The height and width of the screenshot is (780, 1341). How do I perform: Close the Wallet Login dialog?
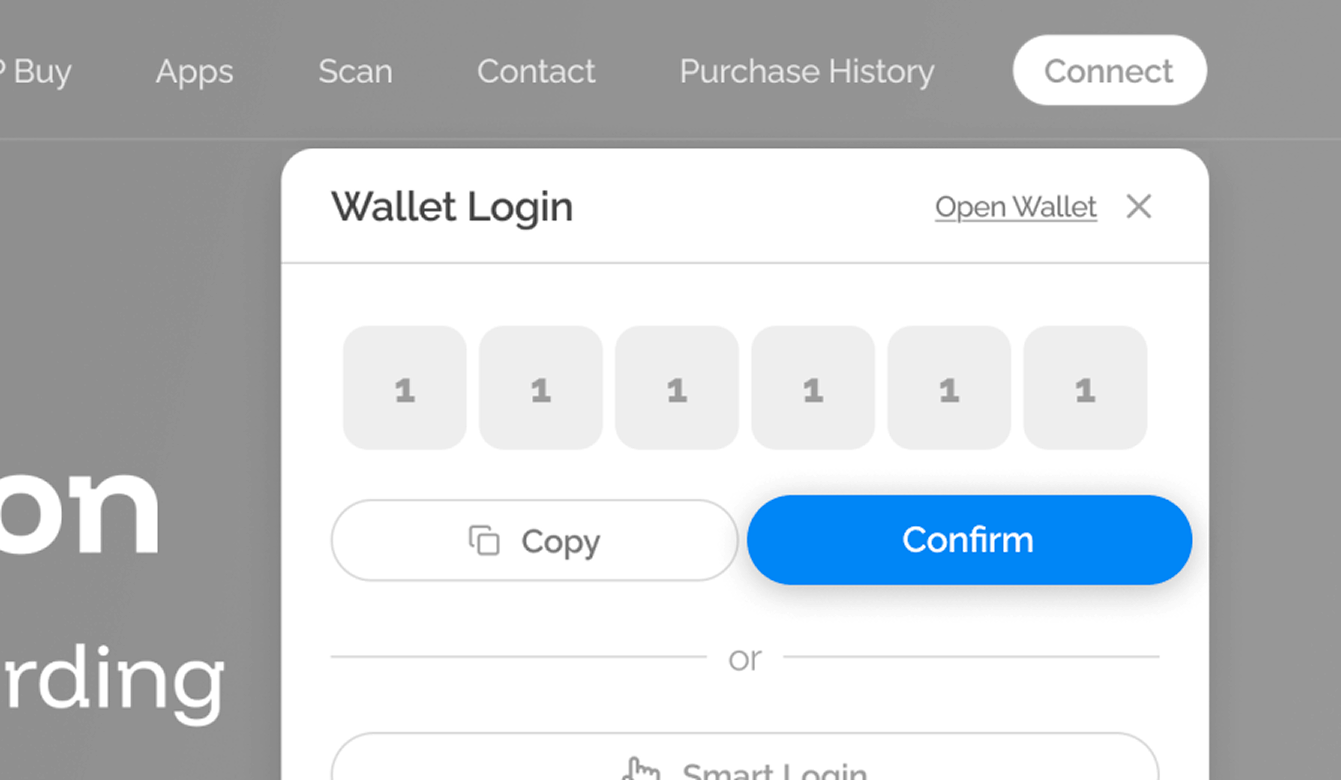[1138, 207]
